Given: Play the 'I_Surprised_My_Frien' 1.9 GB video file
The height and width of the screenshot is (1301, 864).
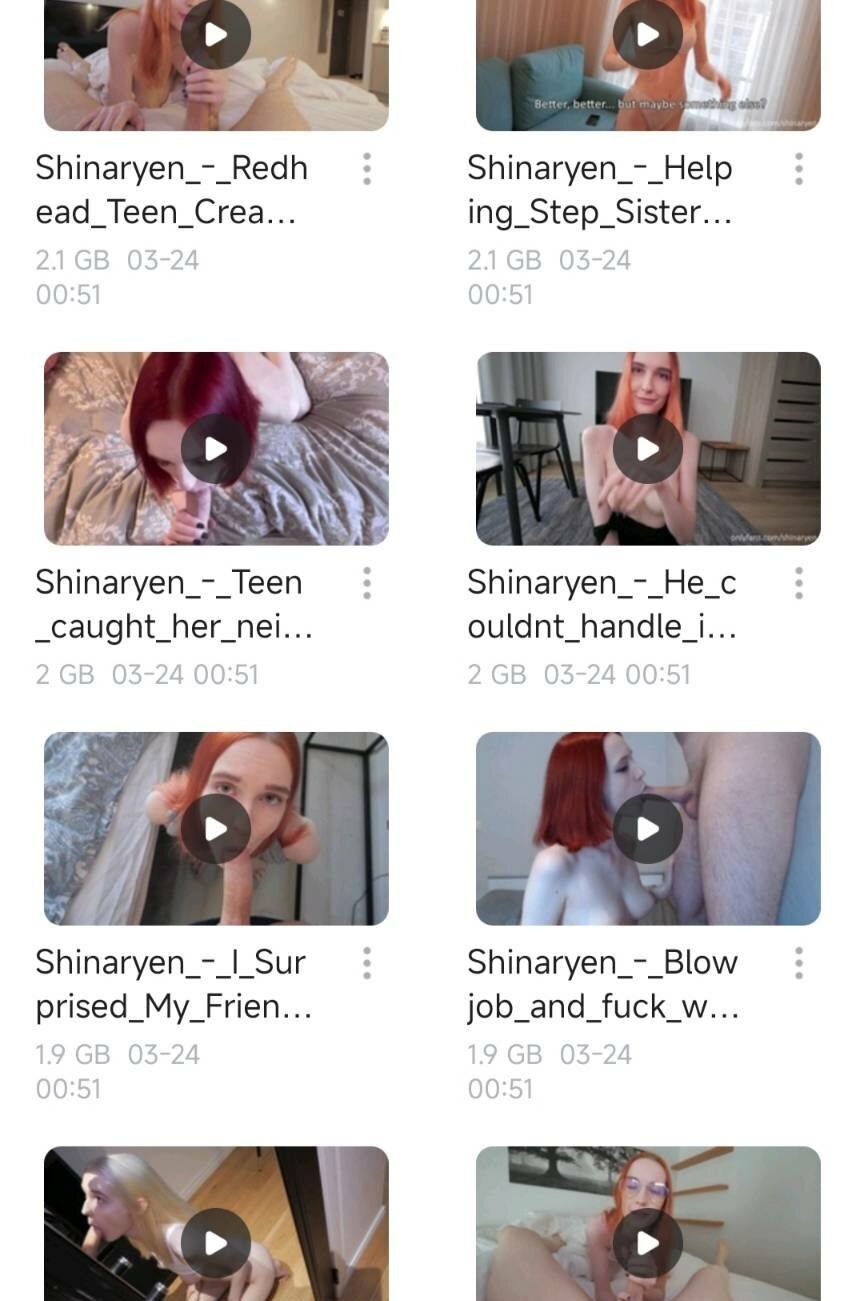Looking at the screenshot, I should pyautogui.click(x=216, y=829).
